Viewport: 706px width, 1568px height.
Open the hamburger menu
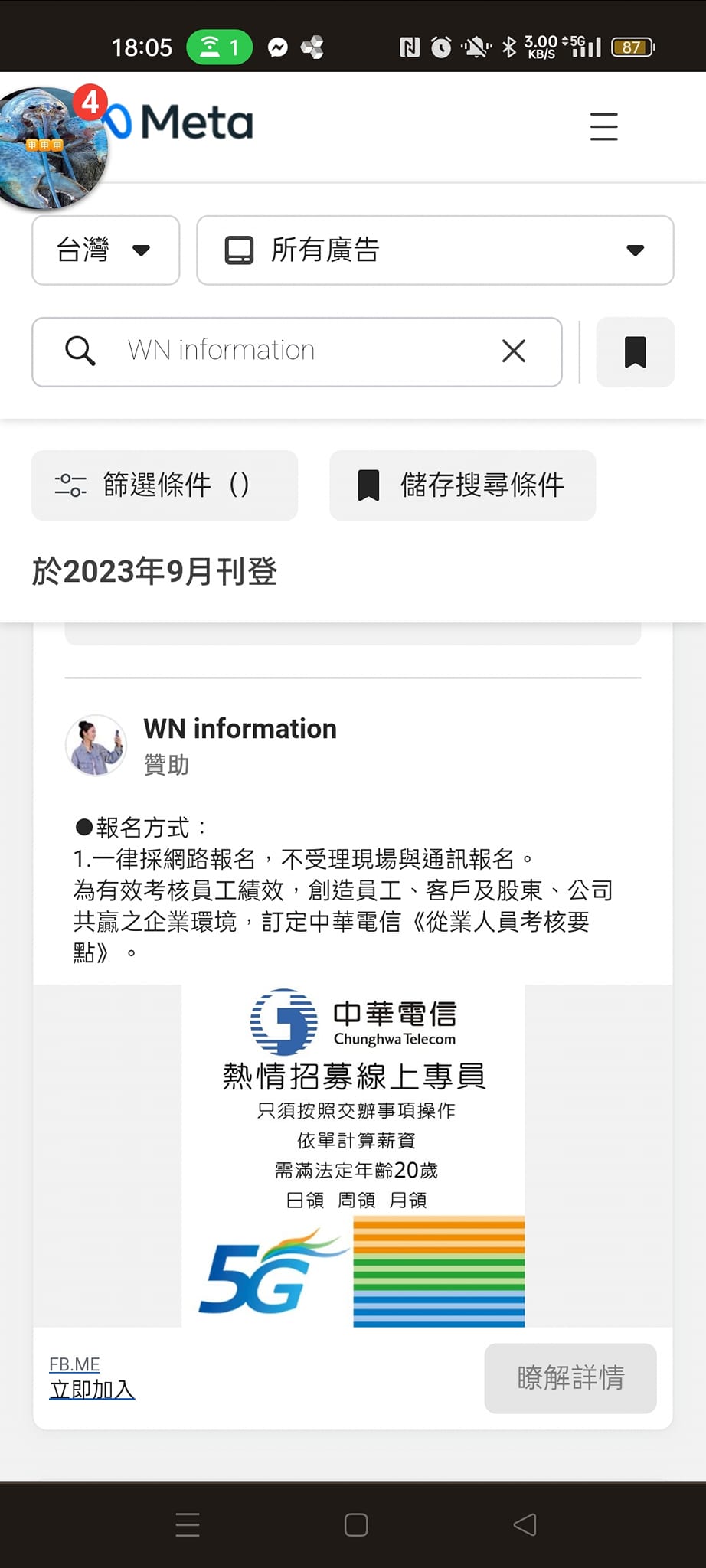pos(603,126)
